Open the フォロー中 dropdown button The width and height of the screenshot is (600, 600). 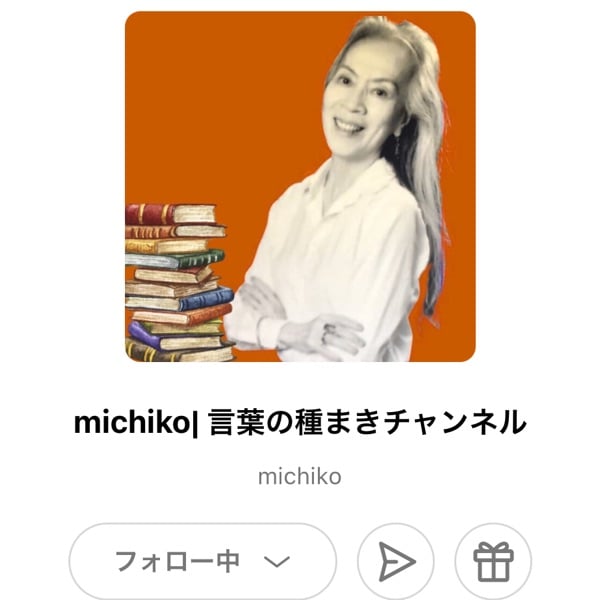202,561
